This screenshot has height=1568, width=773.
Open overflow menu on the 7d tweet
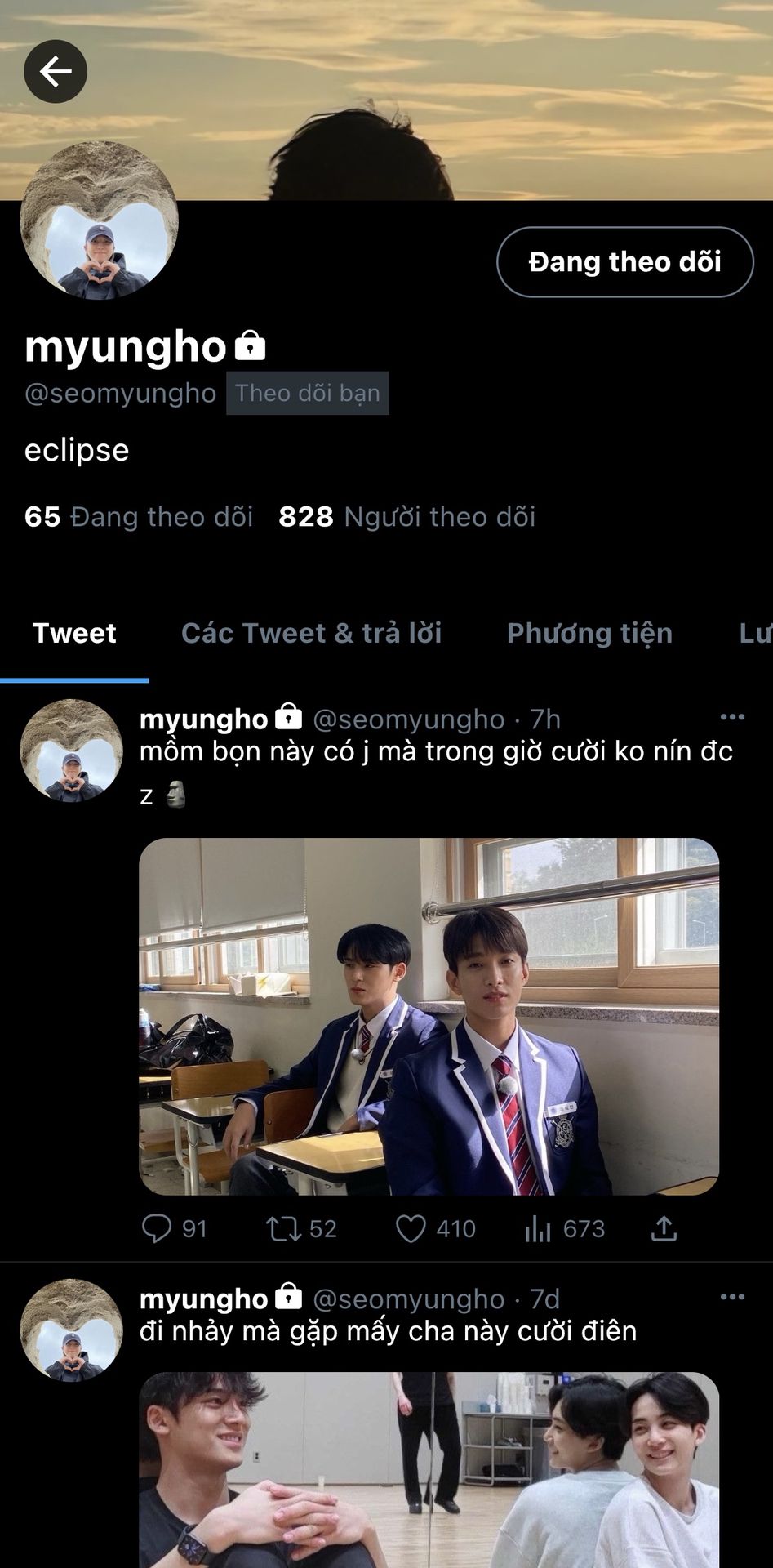pos(732,1297)
